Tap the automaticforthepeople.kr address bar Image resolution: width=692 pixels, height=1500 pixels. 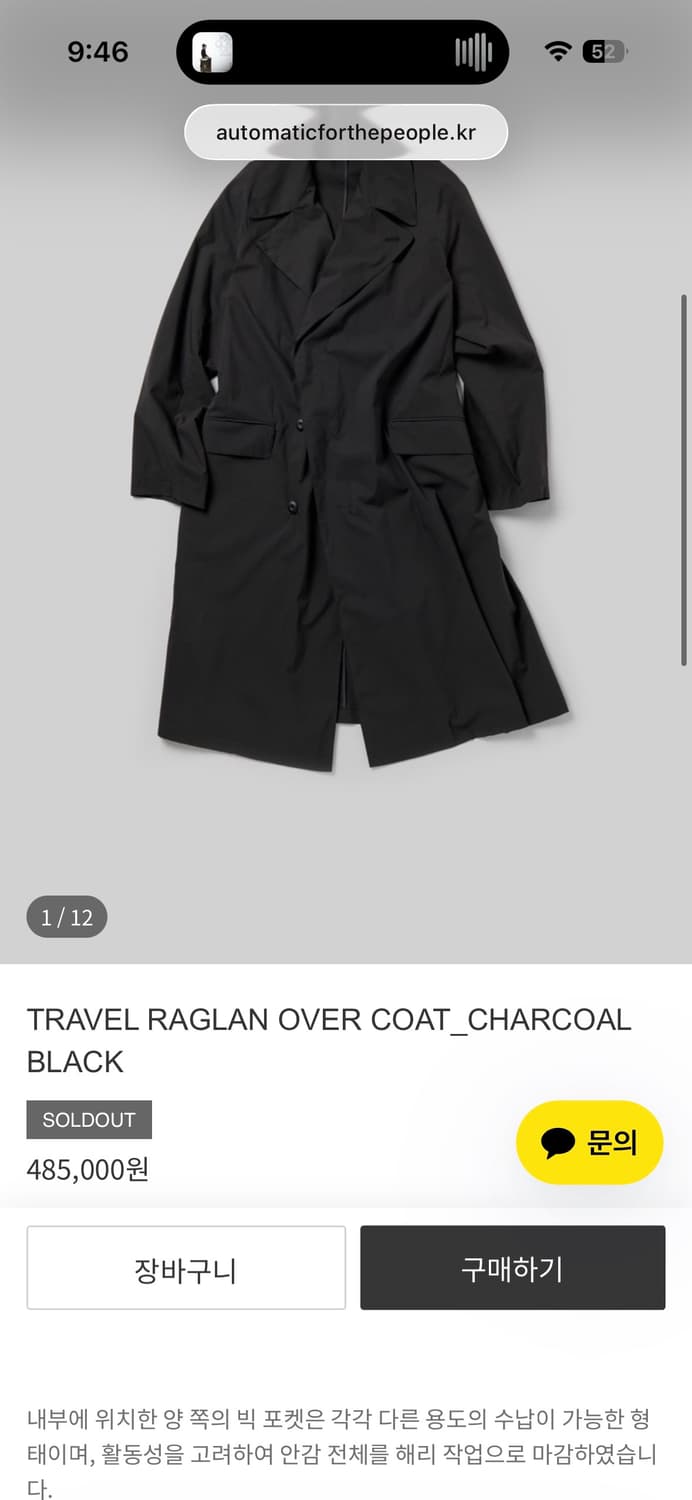pyautogui.click(x=346, y=132)
